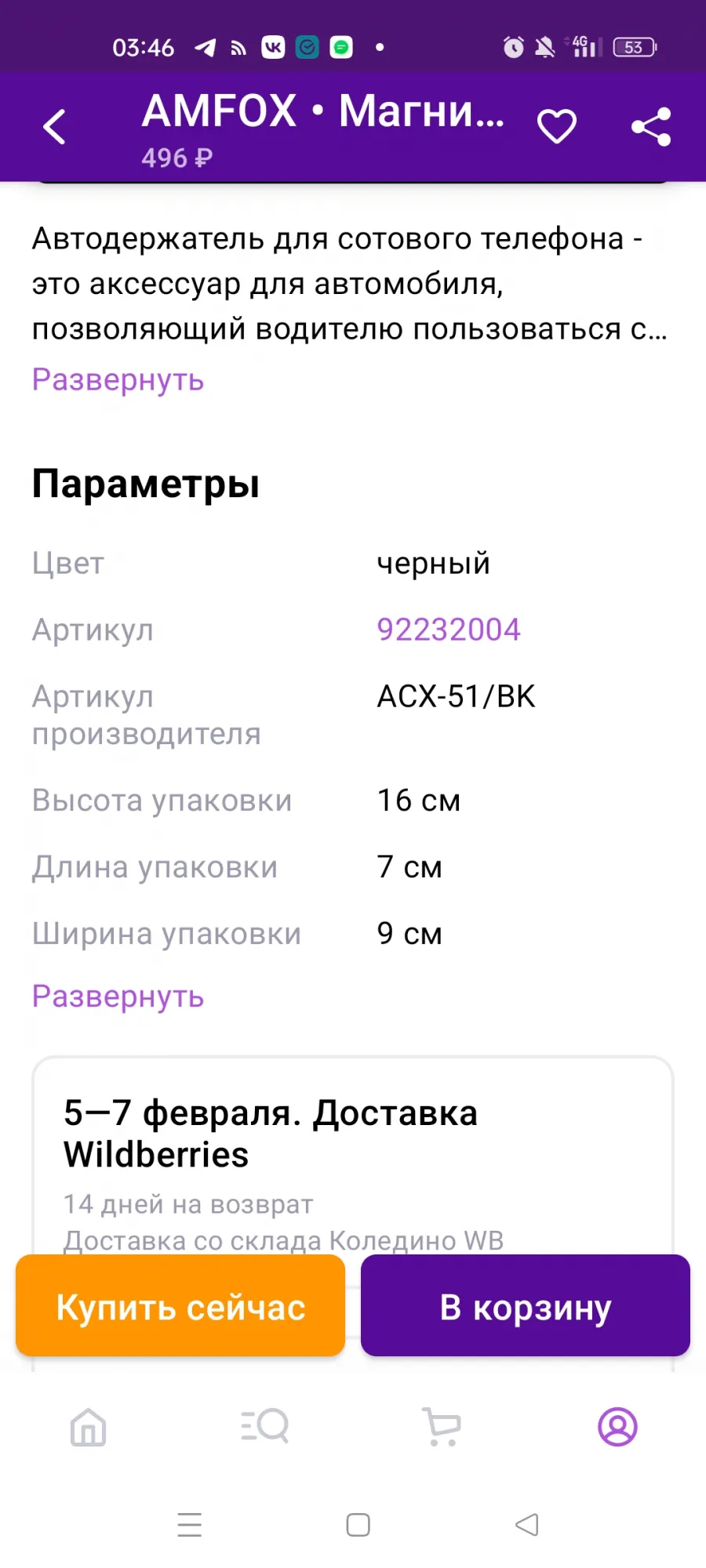Open the home tab
The width and height of the screenshot is (706, 1568).
pyautogui.click(x=88, y=1427)
